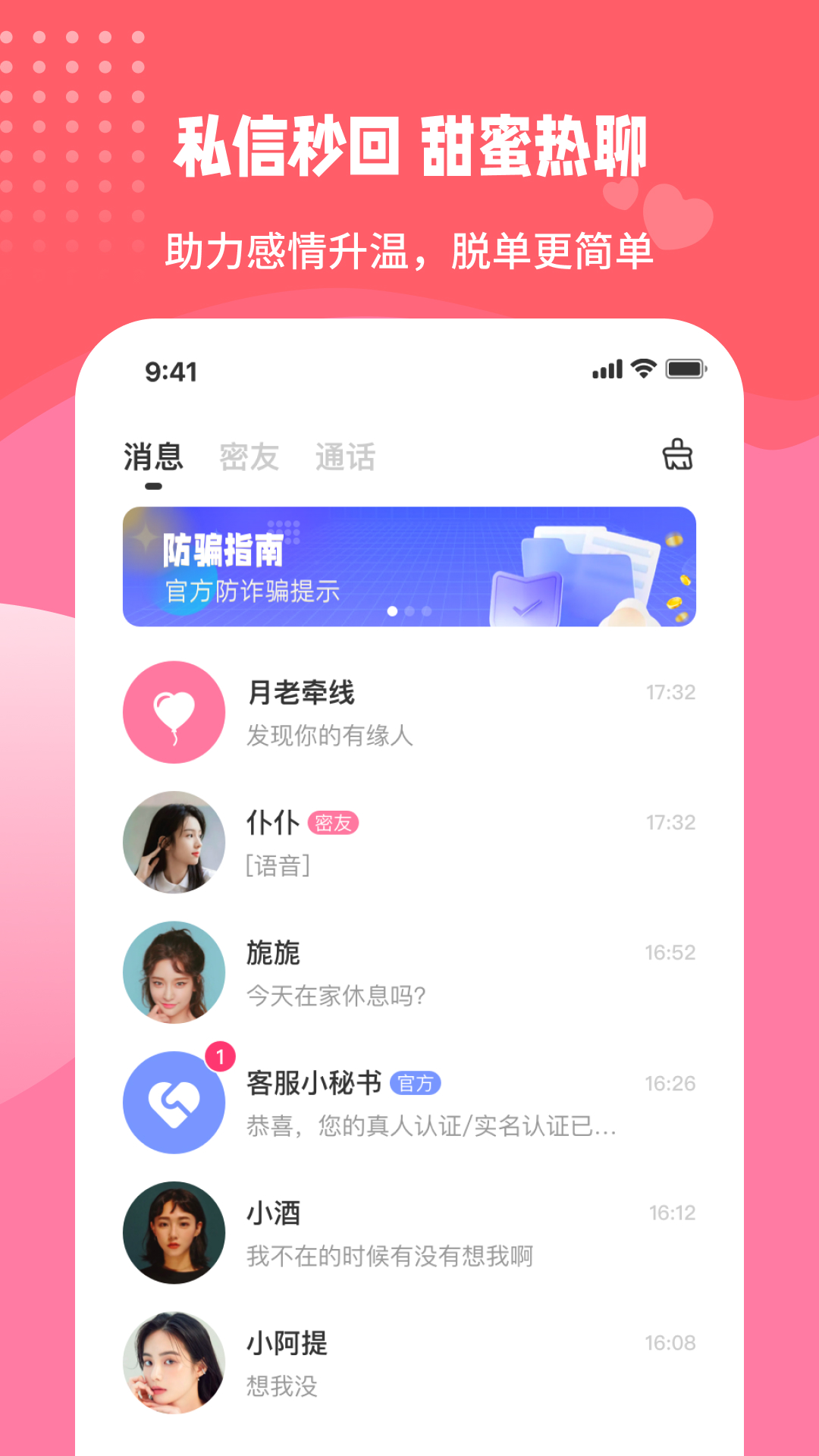Screen dimensions: 819x1456
Task: Tap the first carousel indicator dot
Action: click(391, 611)
